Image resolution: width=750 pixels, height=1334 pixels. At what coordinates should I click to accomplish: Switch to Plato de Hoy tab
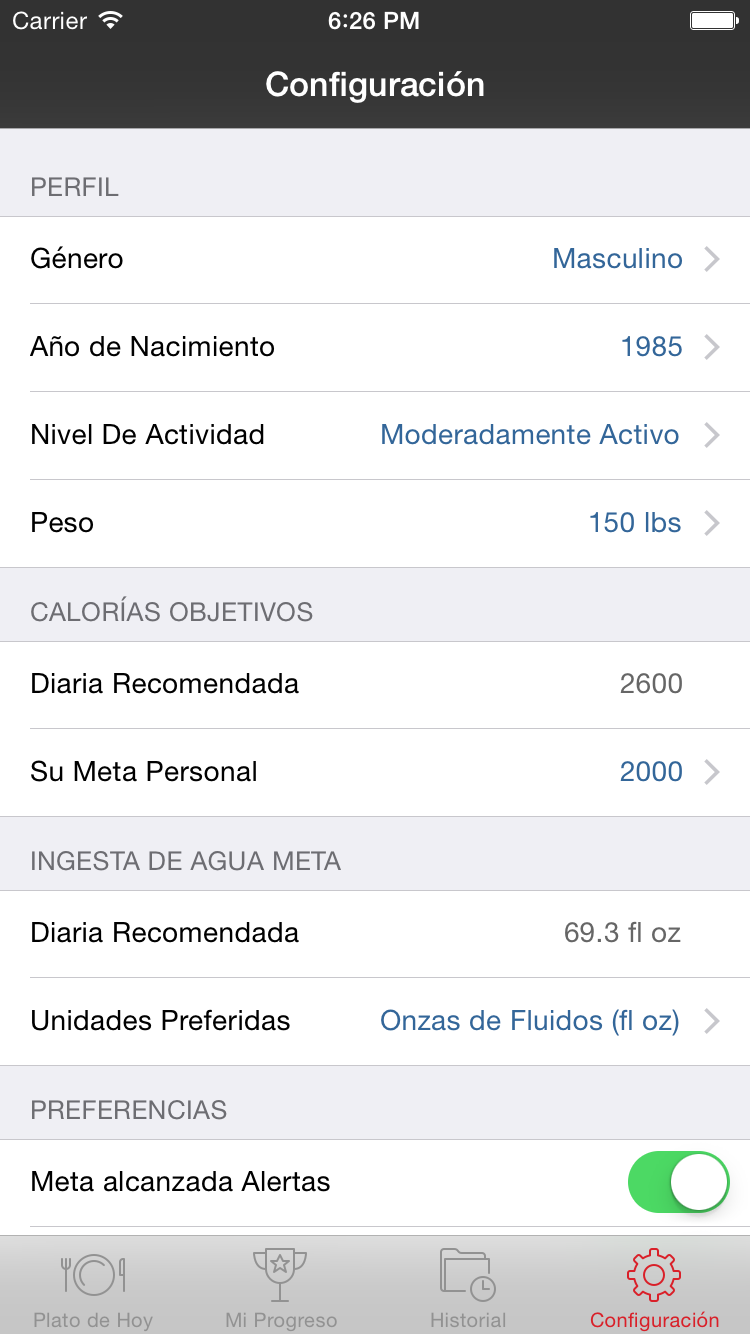[x=93, y=1287]
